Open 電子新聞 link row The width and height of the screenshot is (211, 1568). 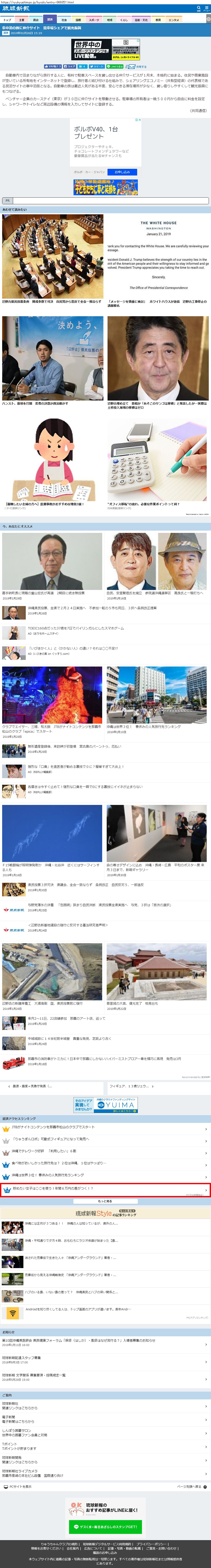pos(104,1420)
